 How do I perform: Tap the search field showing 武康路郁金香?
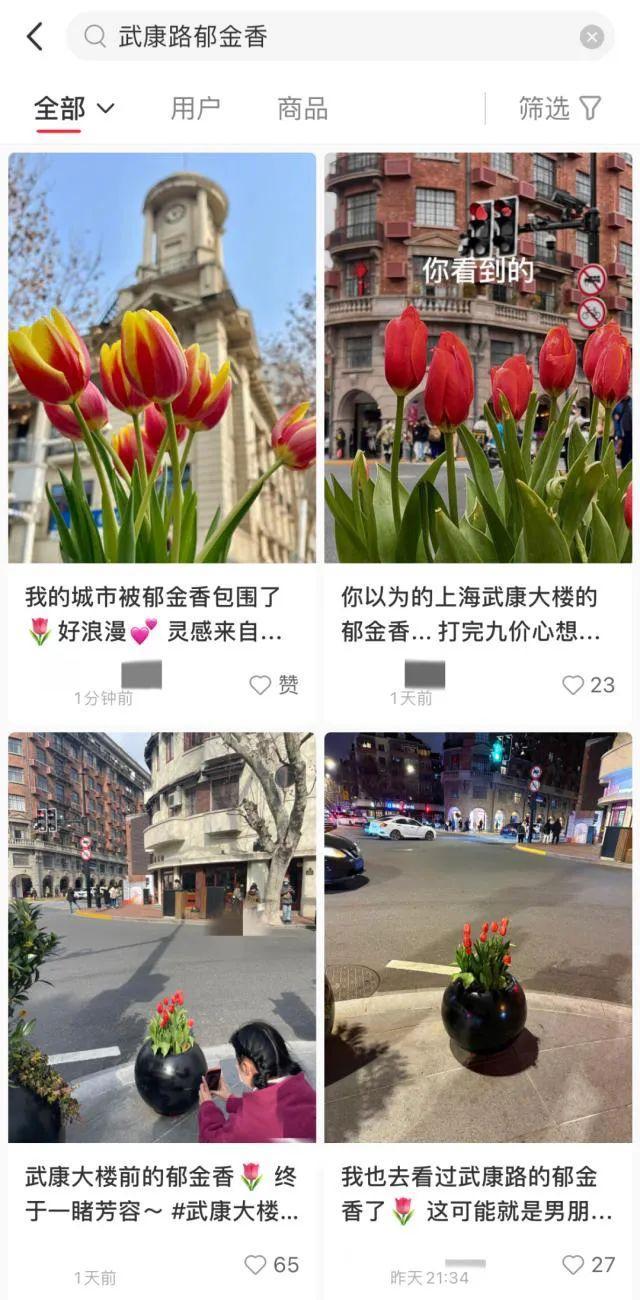330,37
